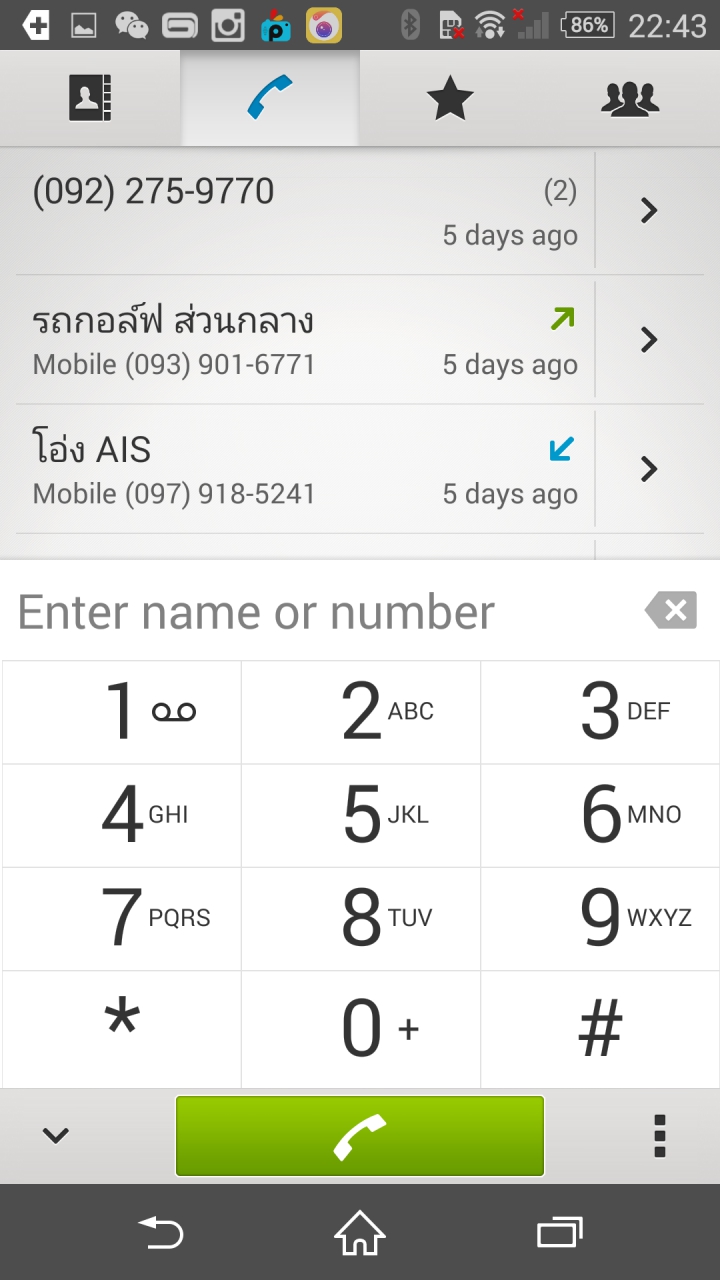Collapse the dialpad with down chevron
720x1280 pixels.
point(55,1136)
